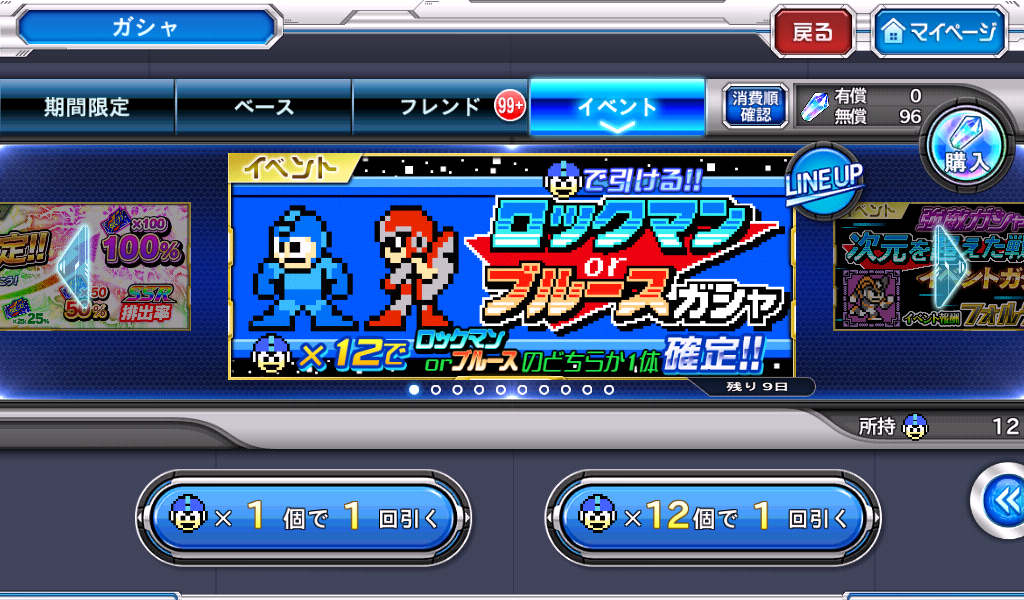Open 消費順確認 consumption order check
Image resolution: width=1024 pixels, height=600 pixels.
[x=755, y=106]
